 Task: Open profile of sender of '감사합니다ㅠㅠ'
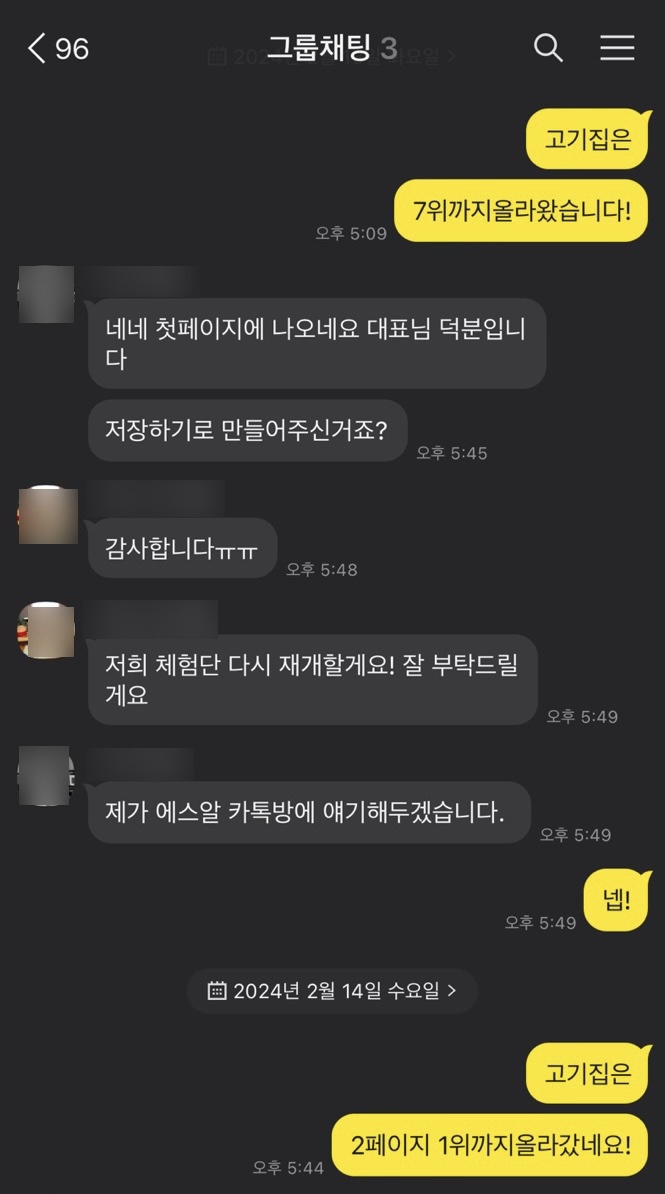[47, 514]
